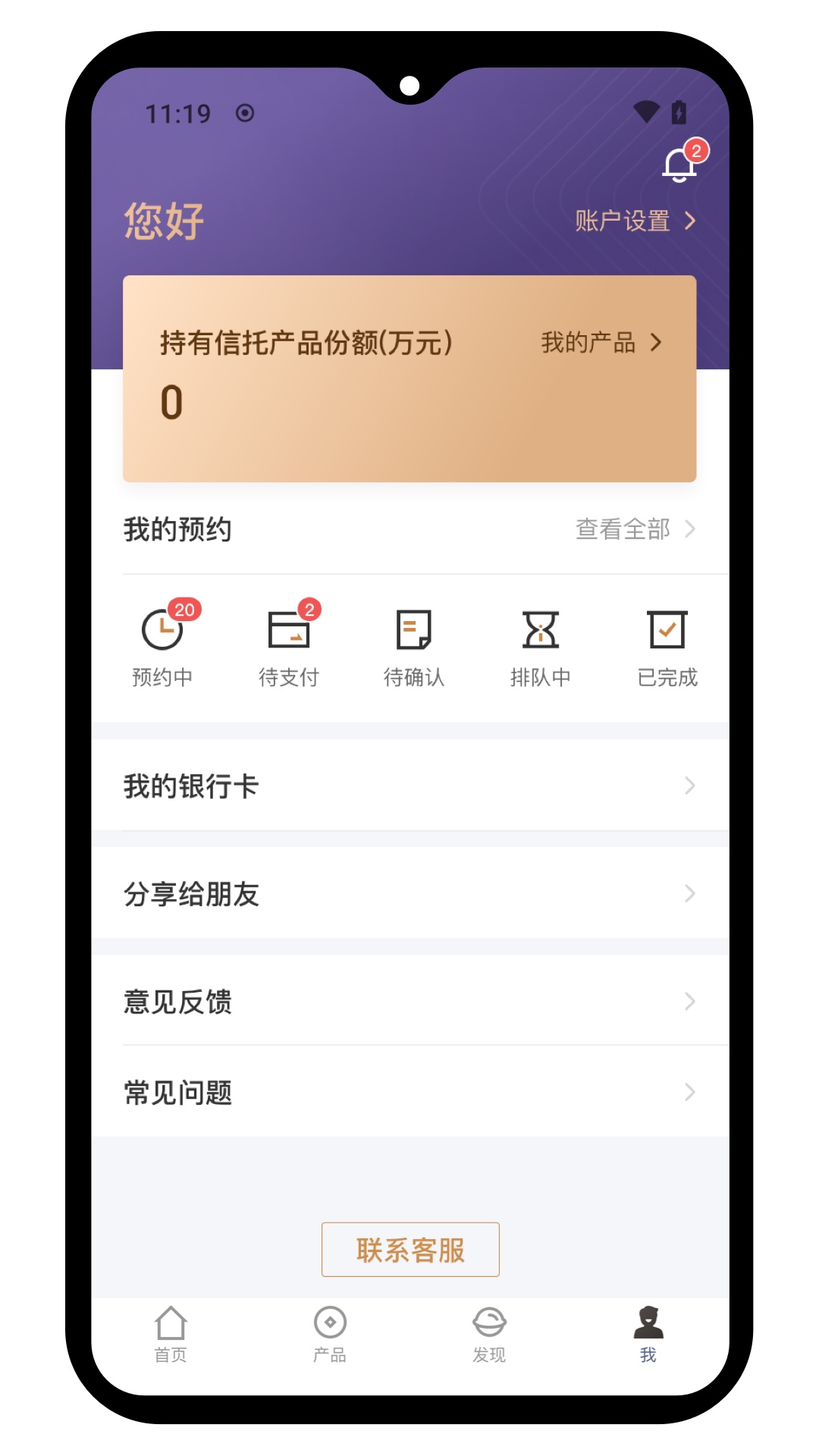Image resolution: width=819 pixels, height=1456 pixels.
Task: Tap the screen recording status bar icon
Action: point(244,112)
